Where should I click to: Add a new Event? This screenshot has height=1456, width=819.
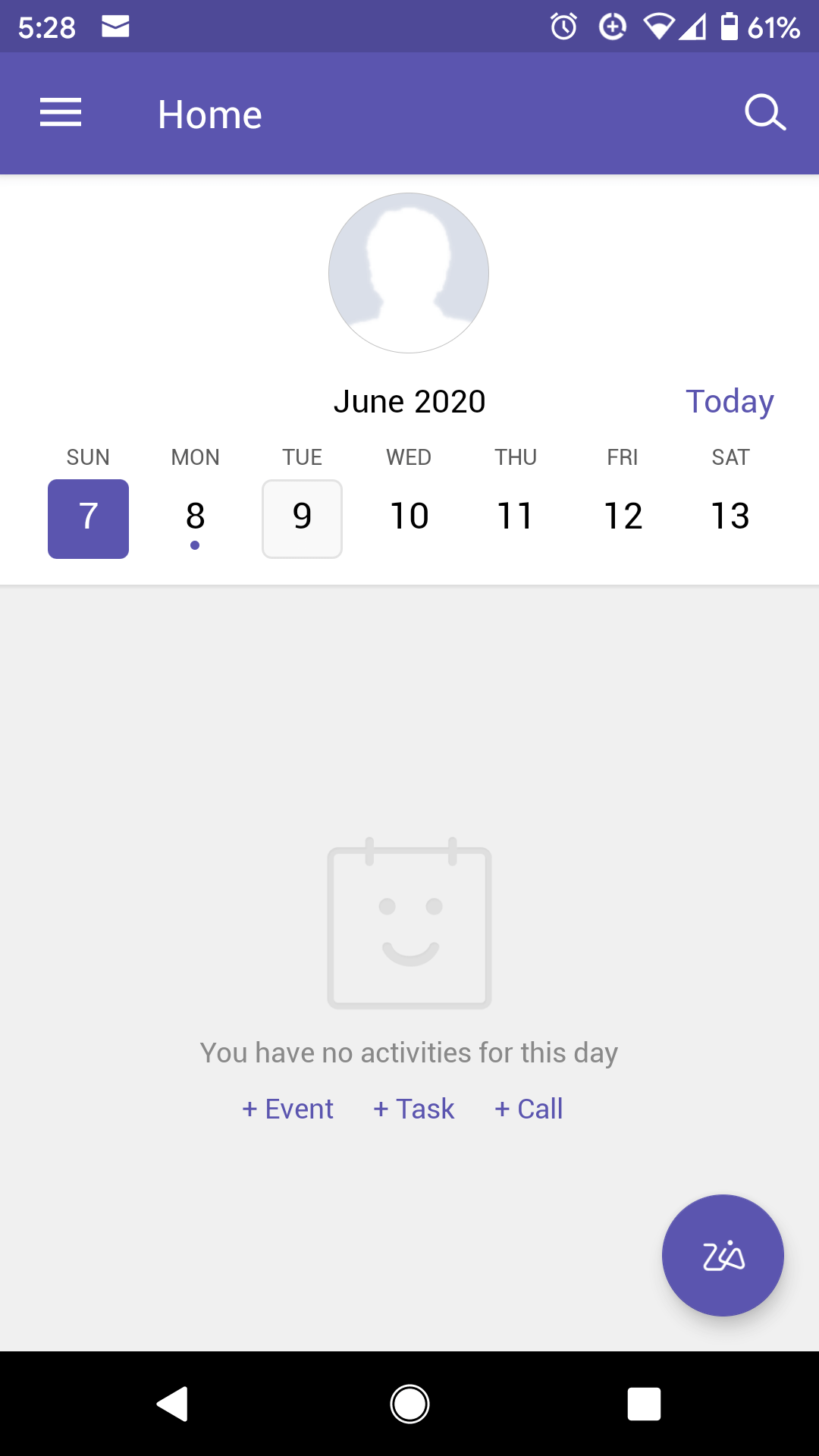coord(287,1109)
